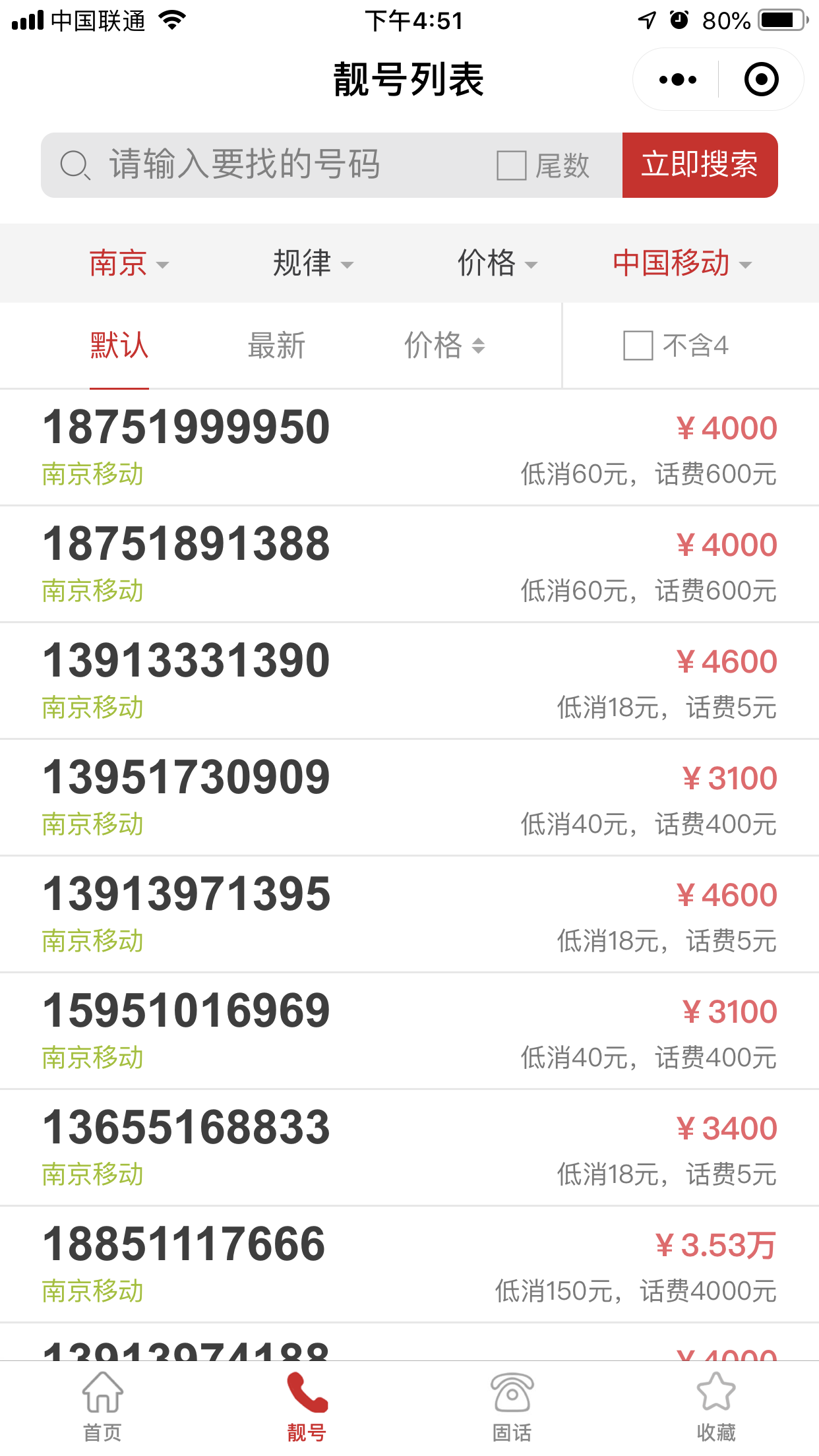
Task: Tap the Wi-Fi icon in the status bar
Action: 172,20
